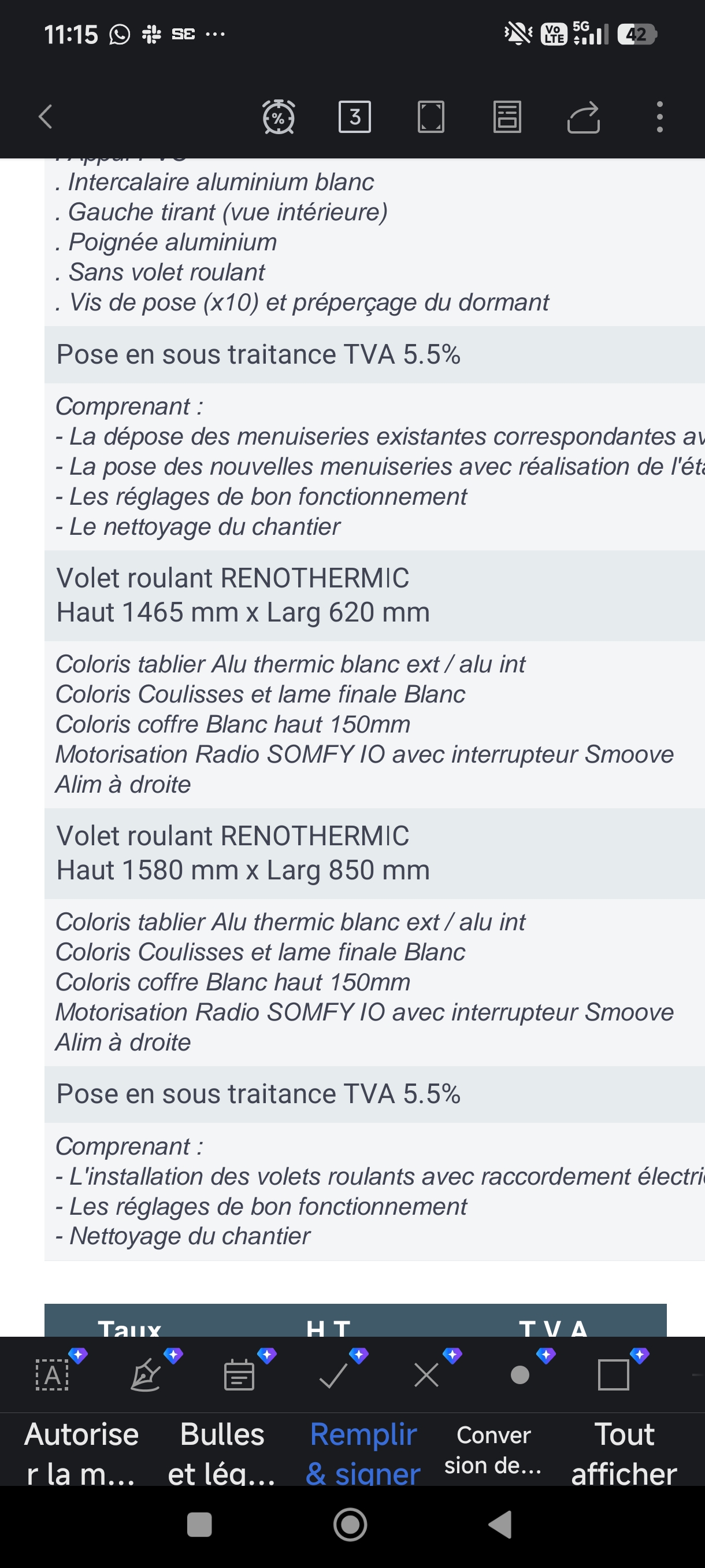Select the rectangle shape tool
The height and width of the screenshot is (1568, 705).
click(613, 1374)
